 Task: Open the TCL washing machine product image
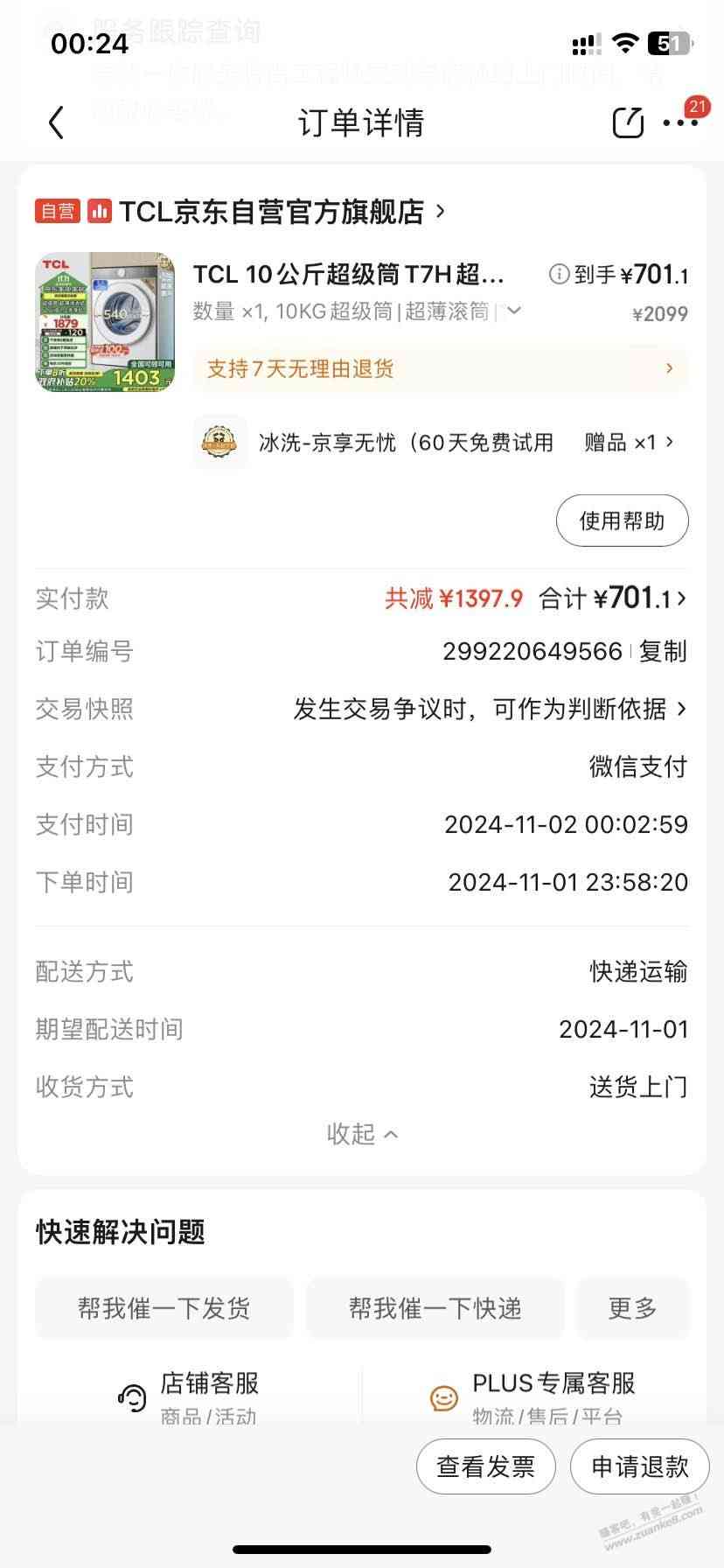pyautogui.click(x=105, y=322)
